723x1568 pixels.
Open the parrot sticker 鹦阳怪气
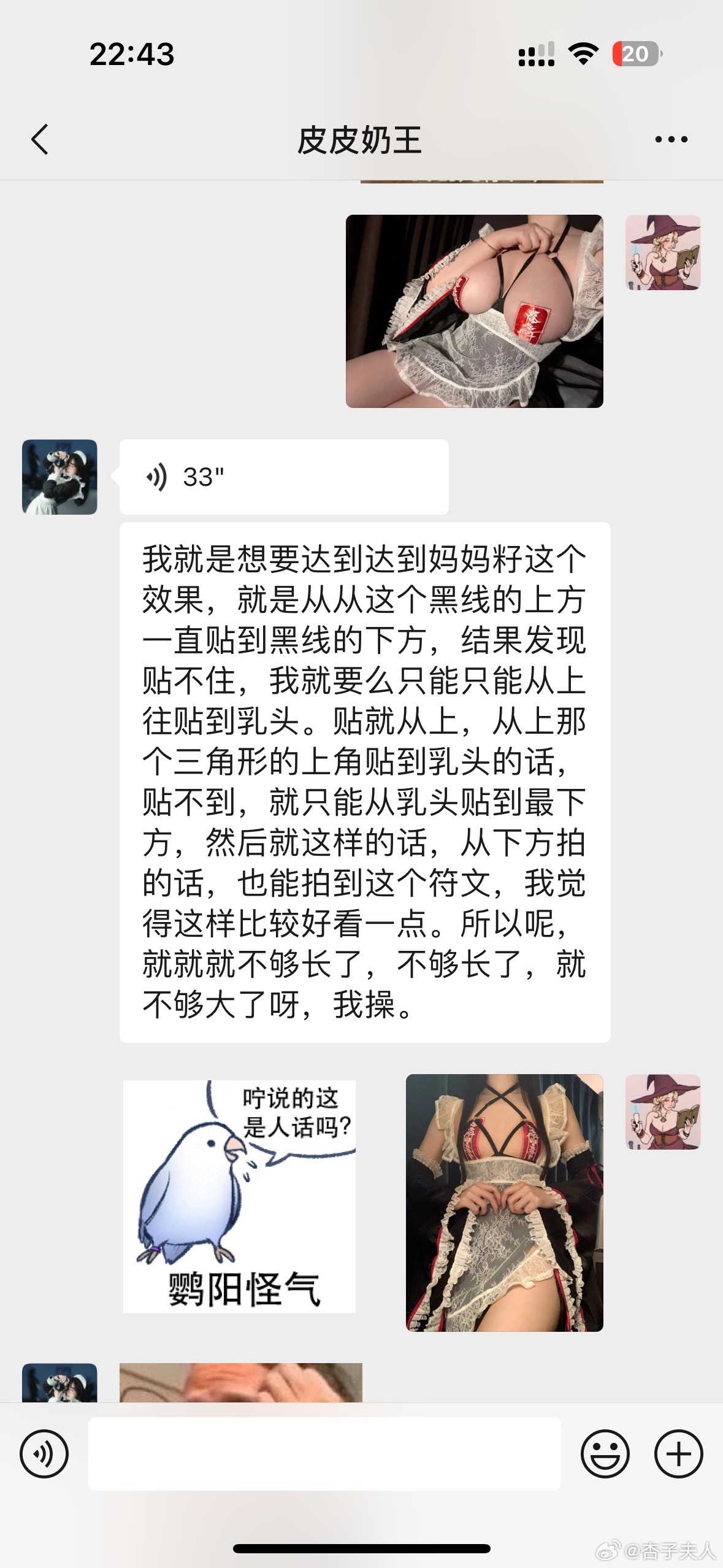click(239, 1196)
